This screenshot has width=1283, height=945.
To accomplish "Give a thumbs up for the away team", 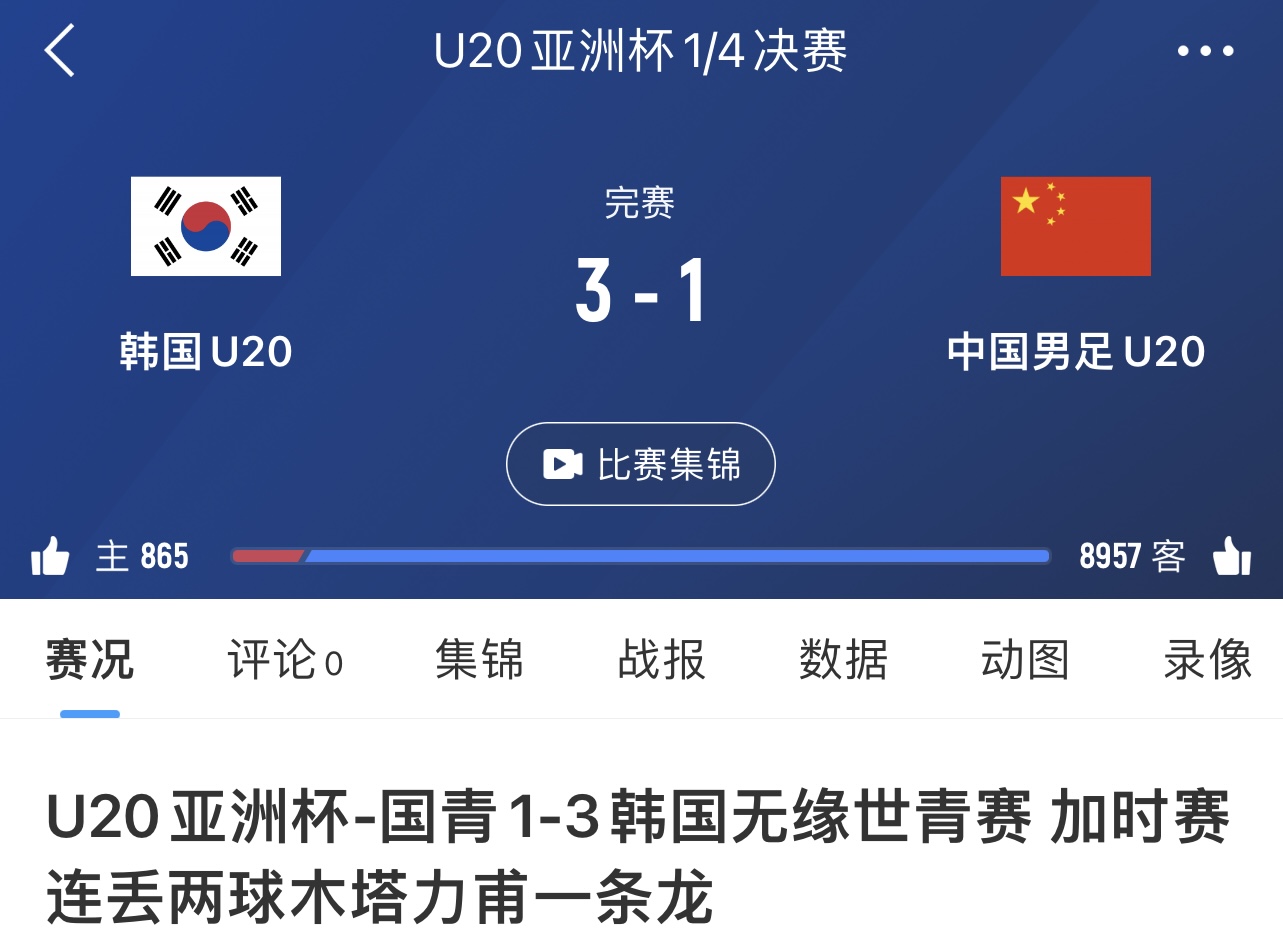I will [x=1232, y=556].
